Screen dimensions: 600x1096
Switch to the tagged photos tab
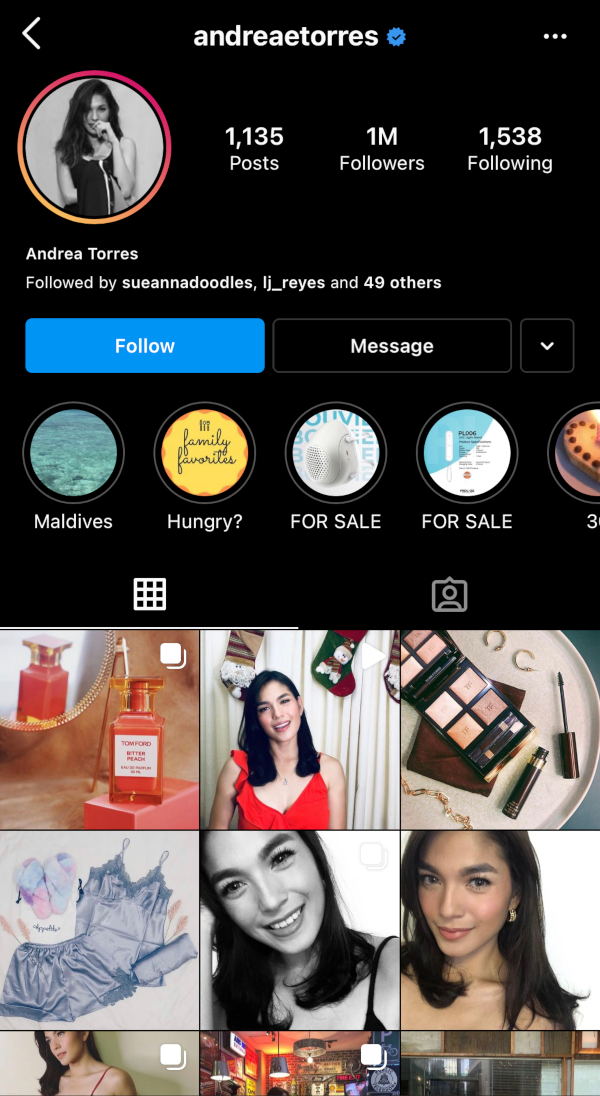pos(449,595)
